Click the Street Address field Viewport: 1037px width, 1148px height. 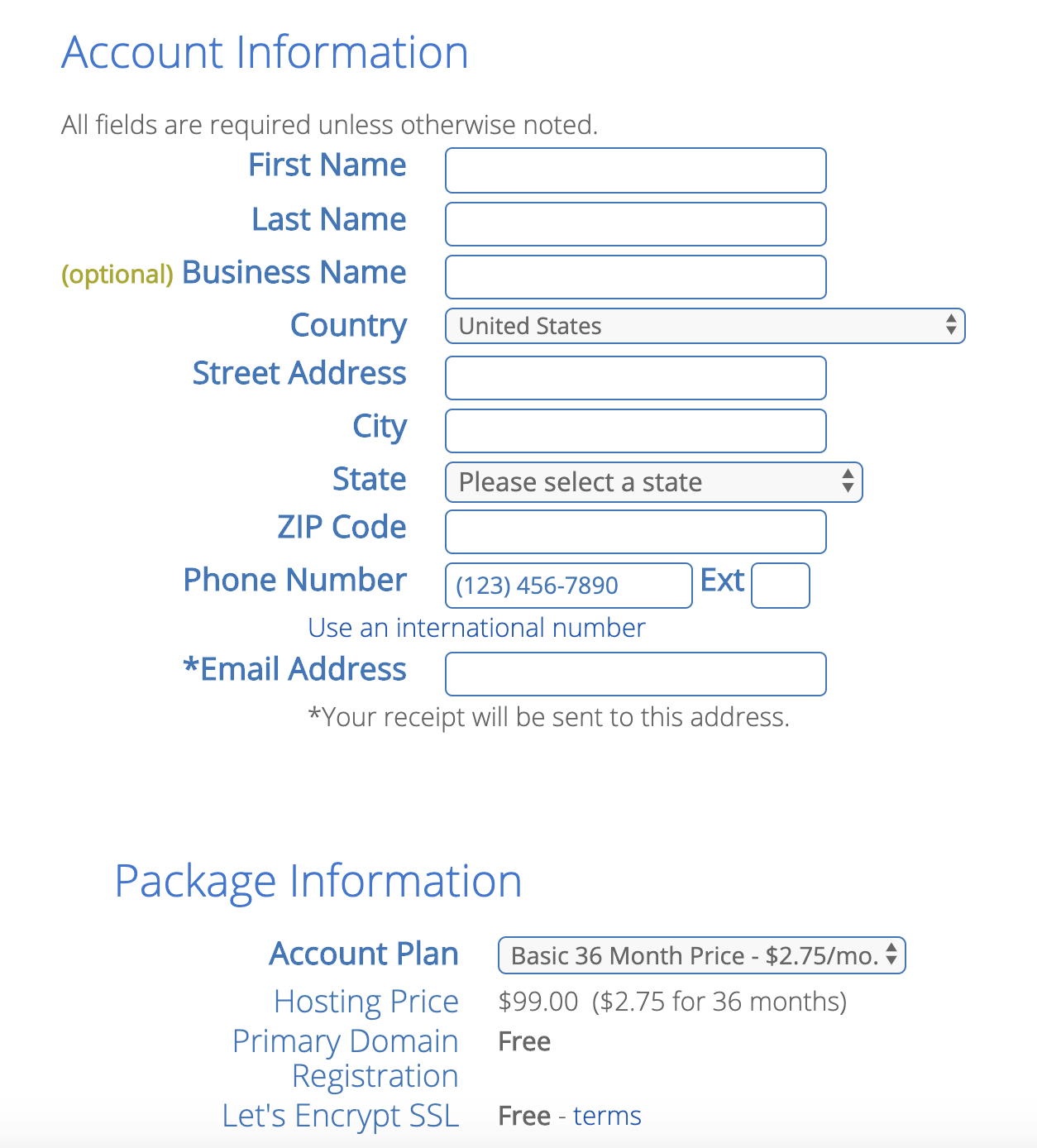634,378
